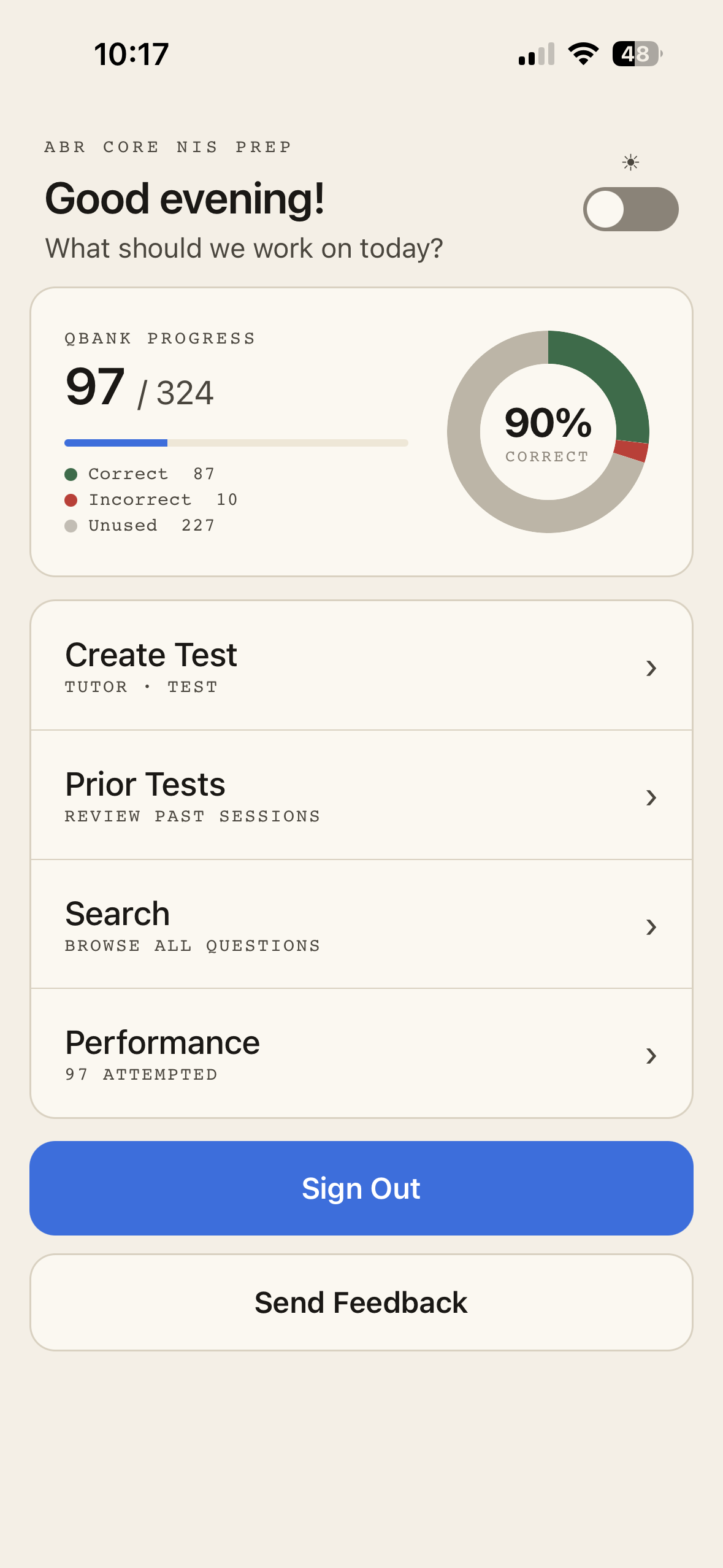Viewport: 723px width, 1568px height.
Task: Select the red Incorrect legend dot
Action: (72, 499)
